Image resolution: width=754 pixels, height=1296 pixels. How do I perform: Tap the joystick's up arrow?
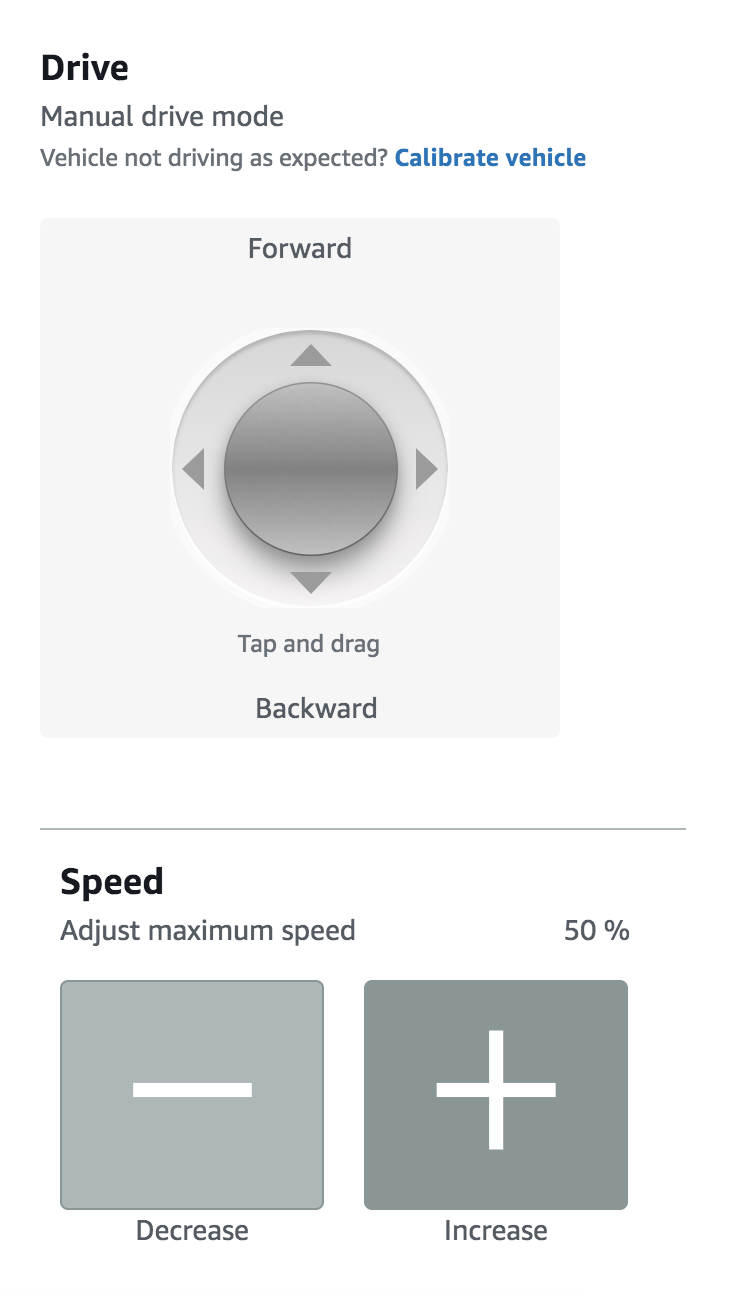[x=310, y=355]
